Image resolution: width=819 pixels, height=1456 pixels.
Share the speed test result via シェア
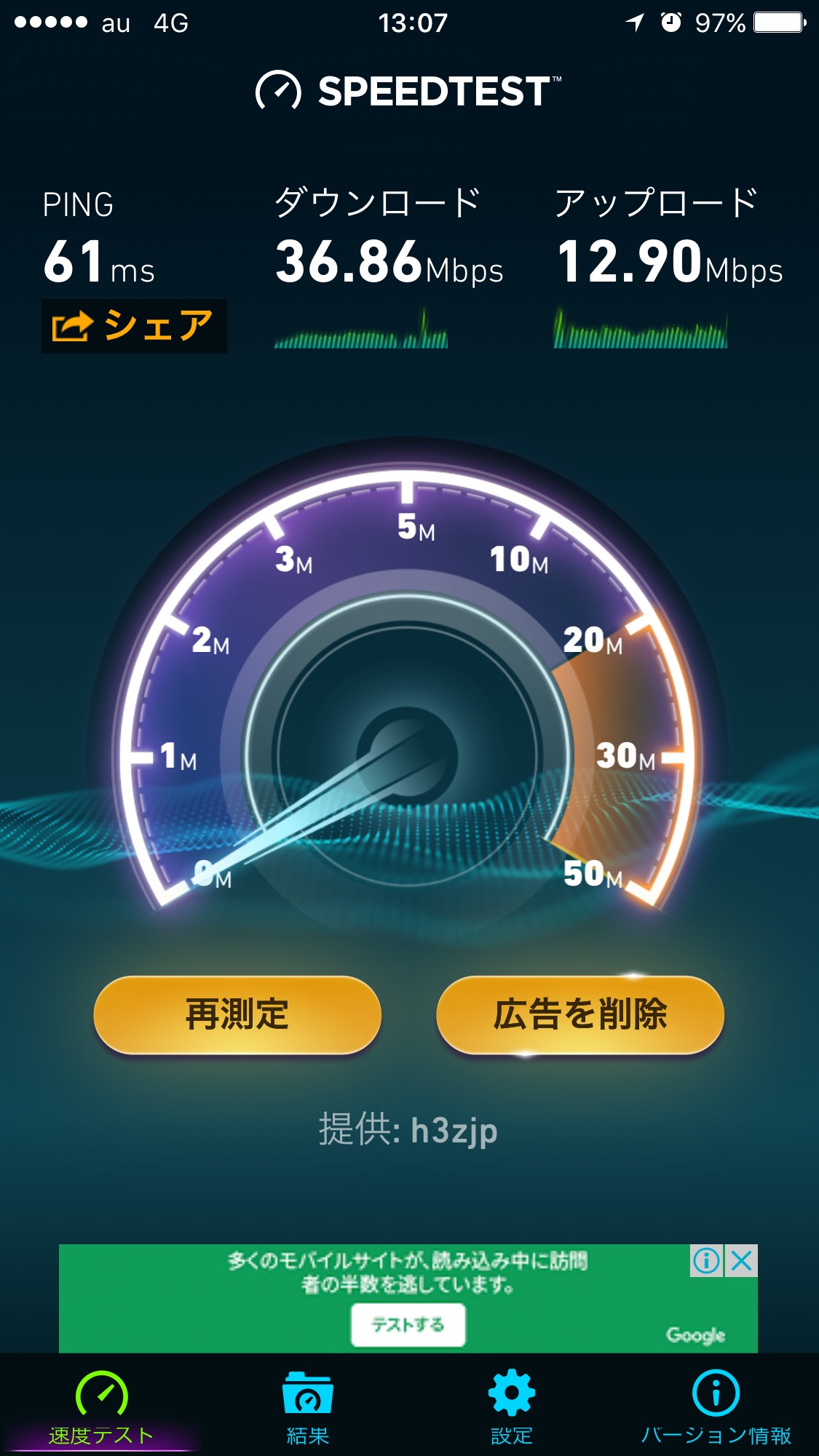[x=134, y=326]
